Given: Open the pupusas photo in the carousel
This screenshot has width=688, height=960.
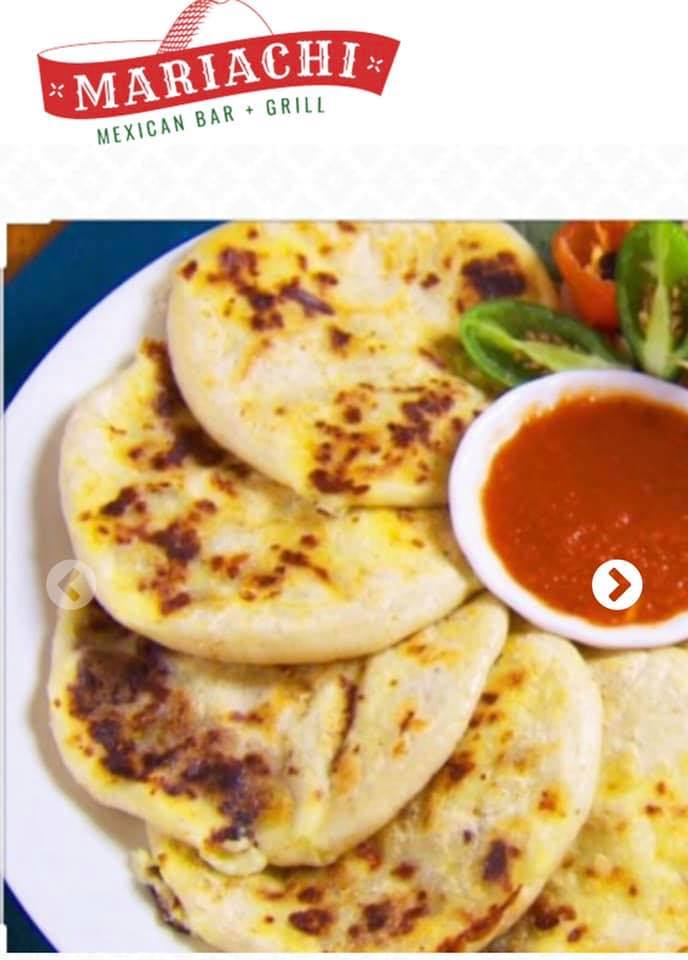Looking at the screenshot, I should (300, 500).
